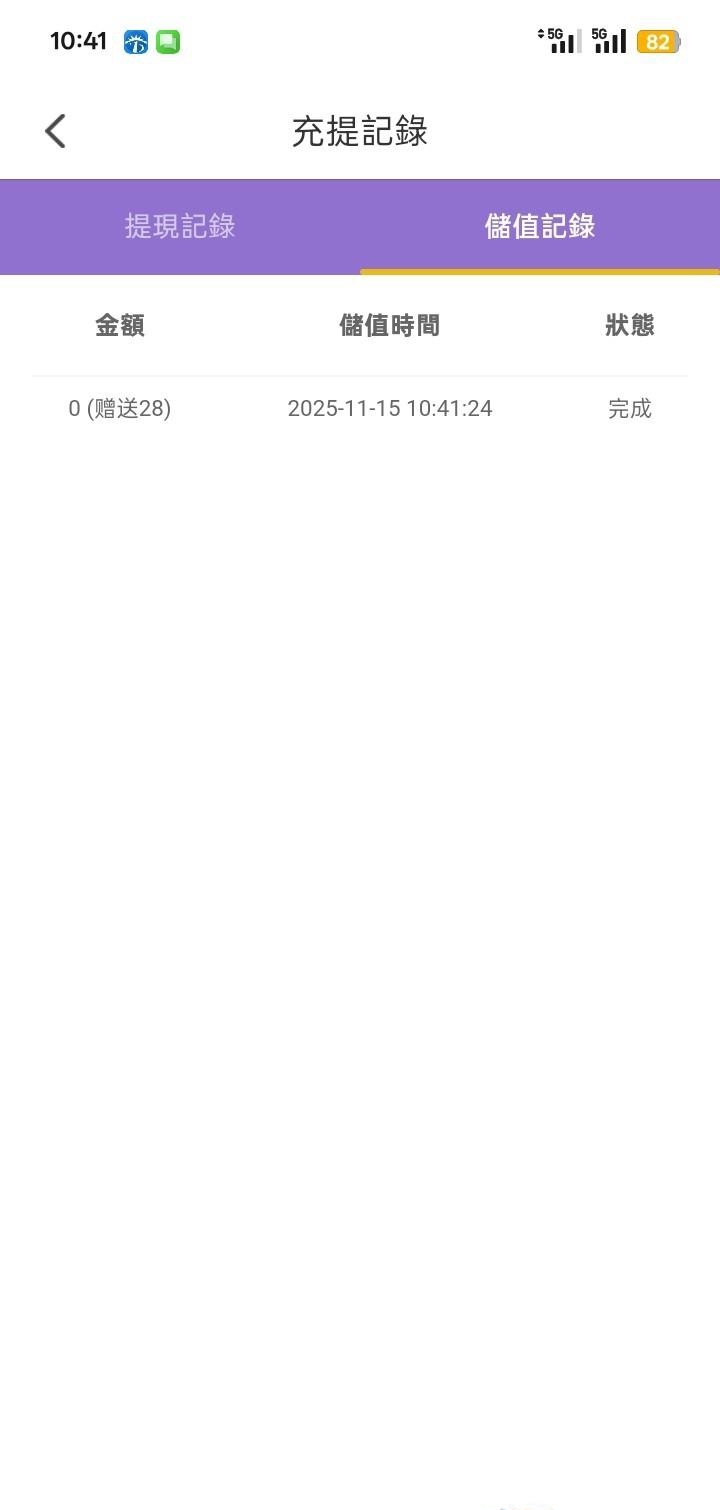The image size is (720, 1510).
Task: Switch to the 提現記錄 tab
Action: tap(180, 226)
